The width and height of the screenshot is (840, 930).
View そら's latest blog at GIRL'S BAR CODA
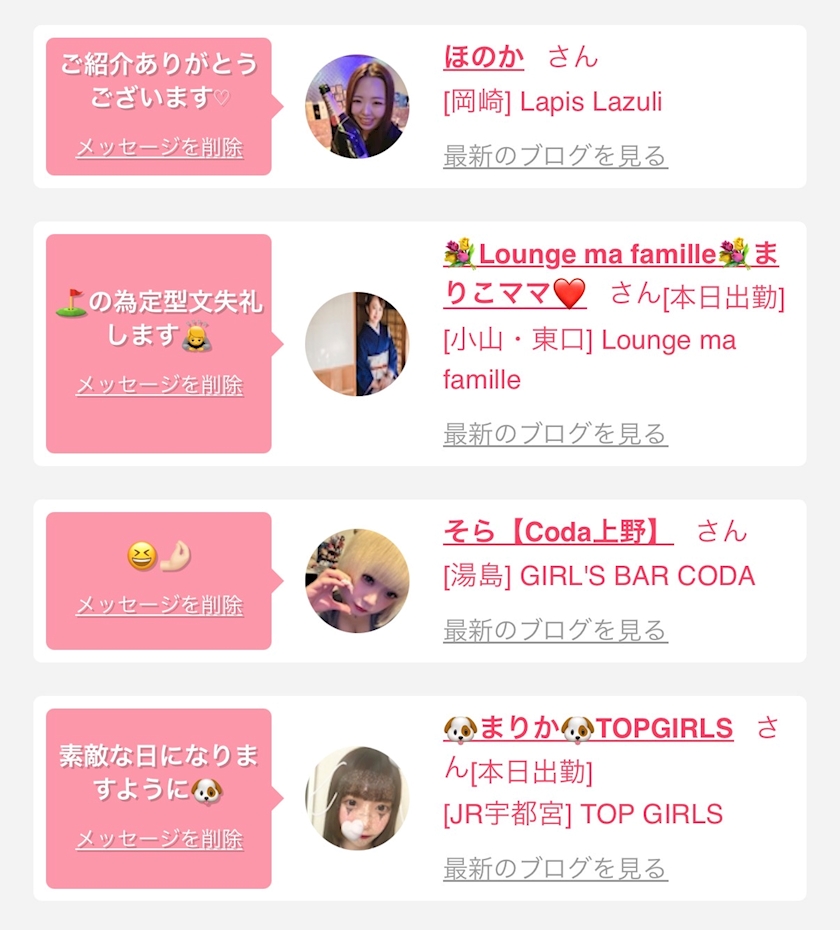555,630
